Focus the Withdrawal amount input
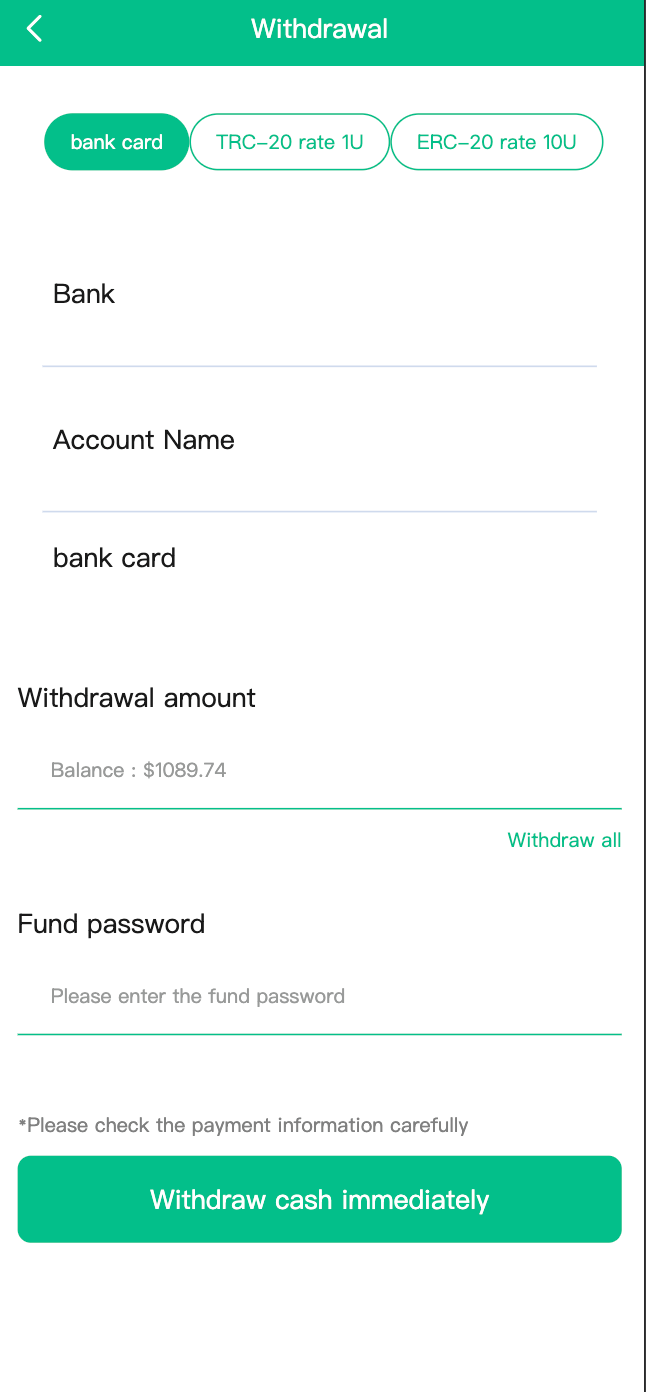 tap(320, 770)
